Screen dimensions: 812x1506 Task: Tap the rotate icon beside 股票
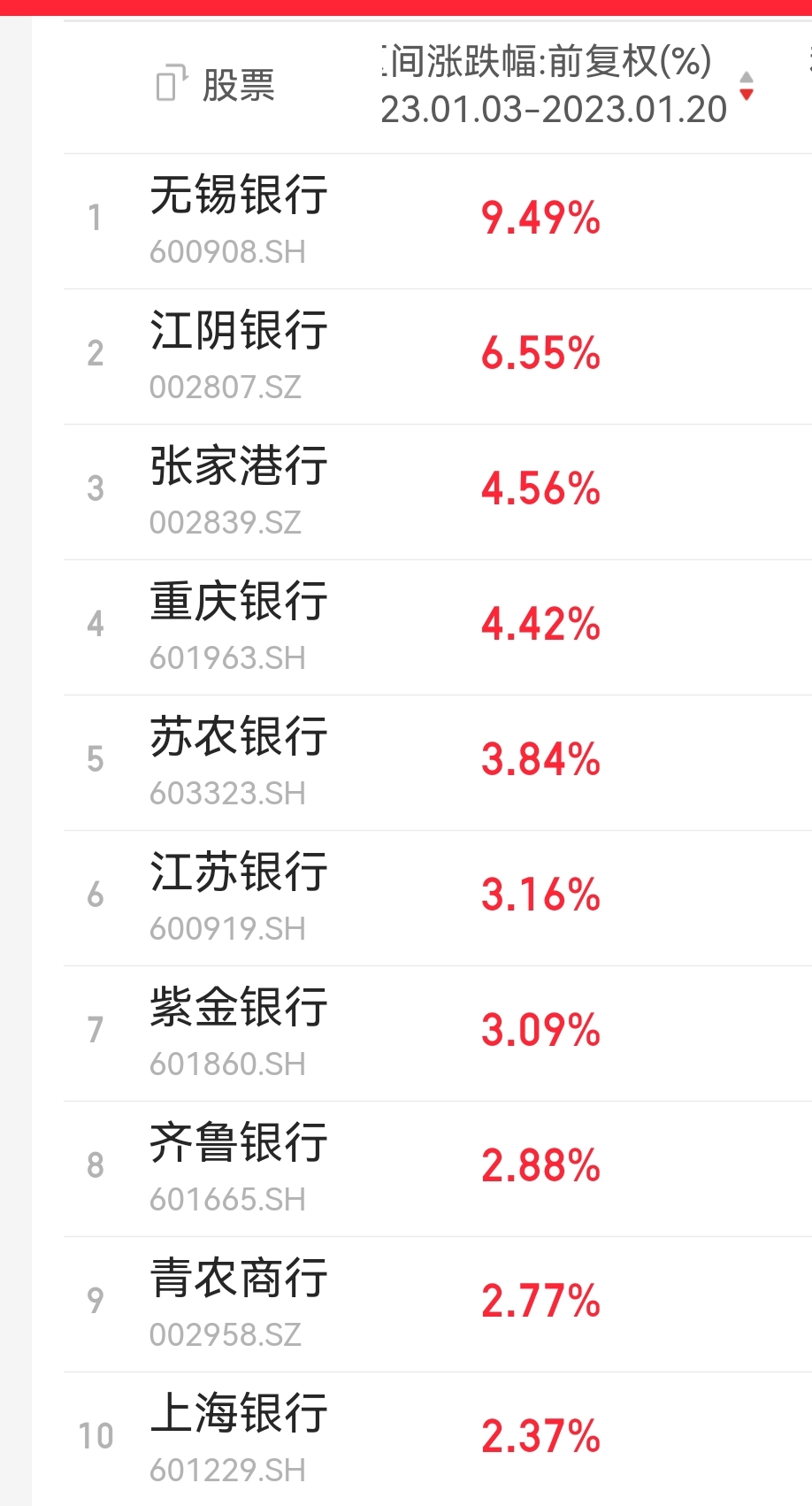point(172,84)
